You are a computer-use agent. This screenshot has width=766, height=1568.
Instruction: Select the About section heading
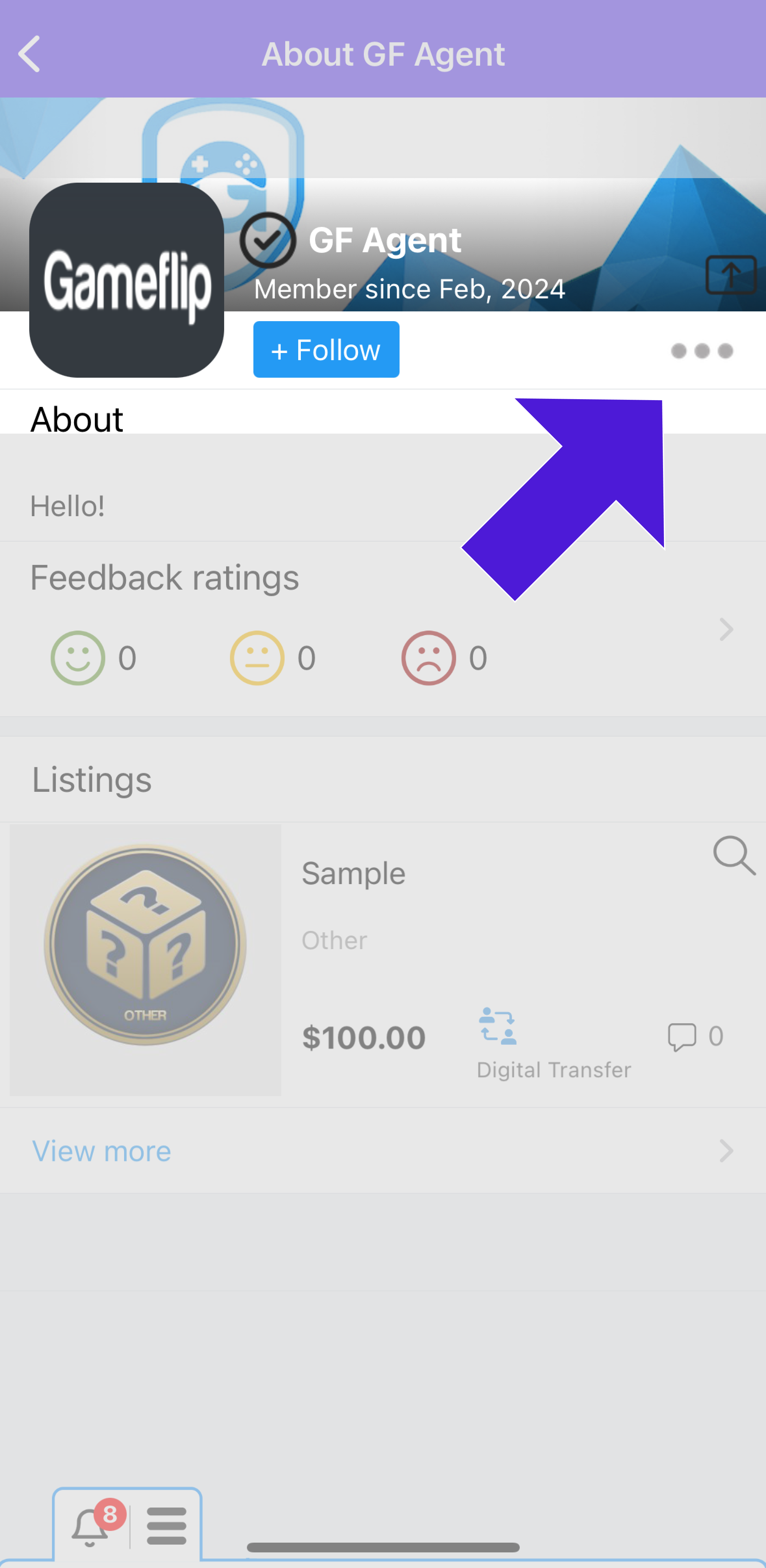click(x=77, y=418)
